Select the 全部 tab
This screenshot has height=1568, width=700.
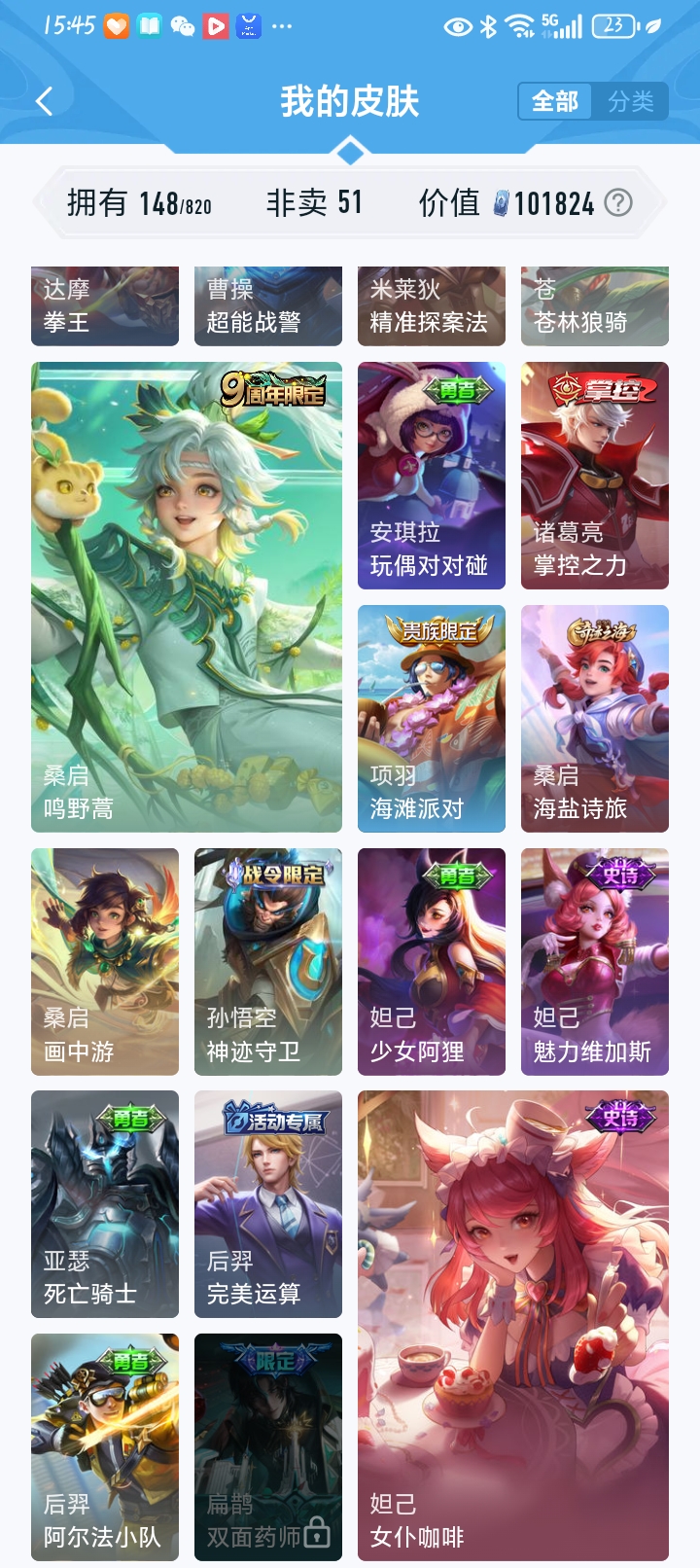[555, 101]
